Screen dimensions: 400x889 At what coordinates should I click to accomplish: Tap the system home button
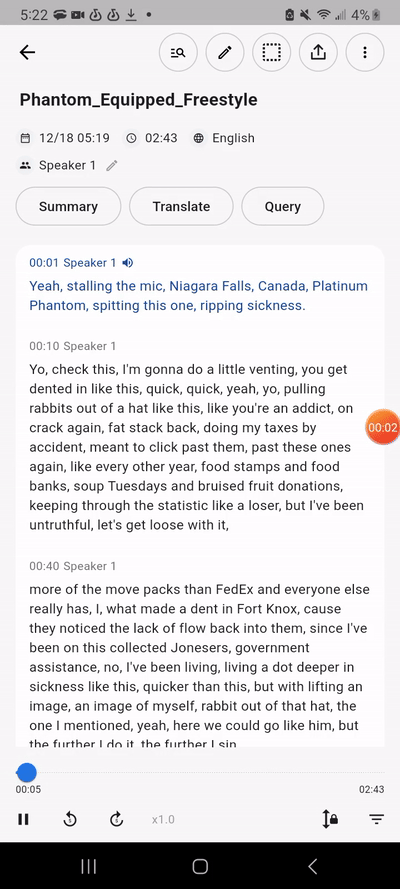[200, 866]
